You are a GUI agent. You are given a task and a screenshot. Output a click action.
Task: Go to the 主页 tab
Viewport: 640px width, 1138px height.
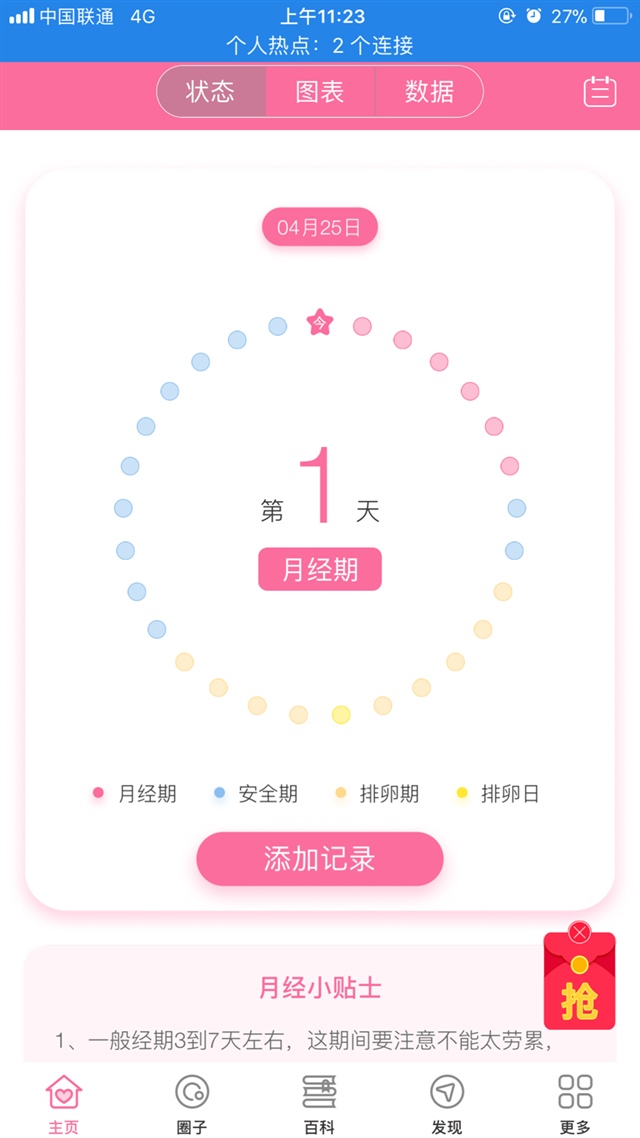point(63,1103)
